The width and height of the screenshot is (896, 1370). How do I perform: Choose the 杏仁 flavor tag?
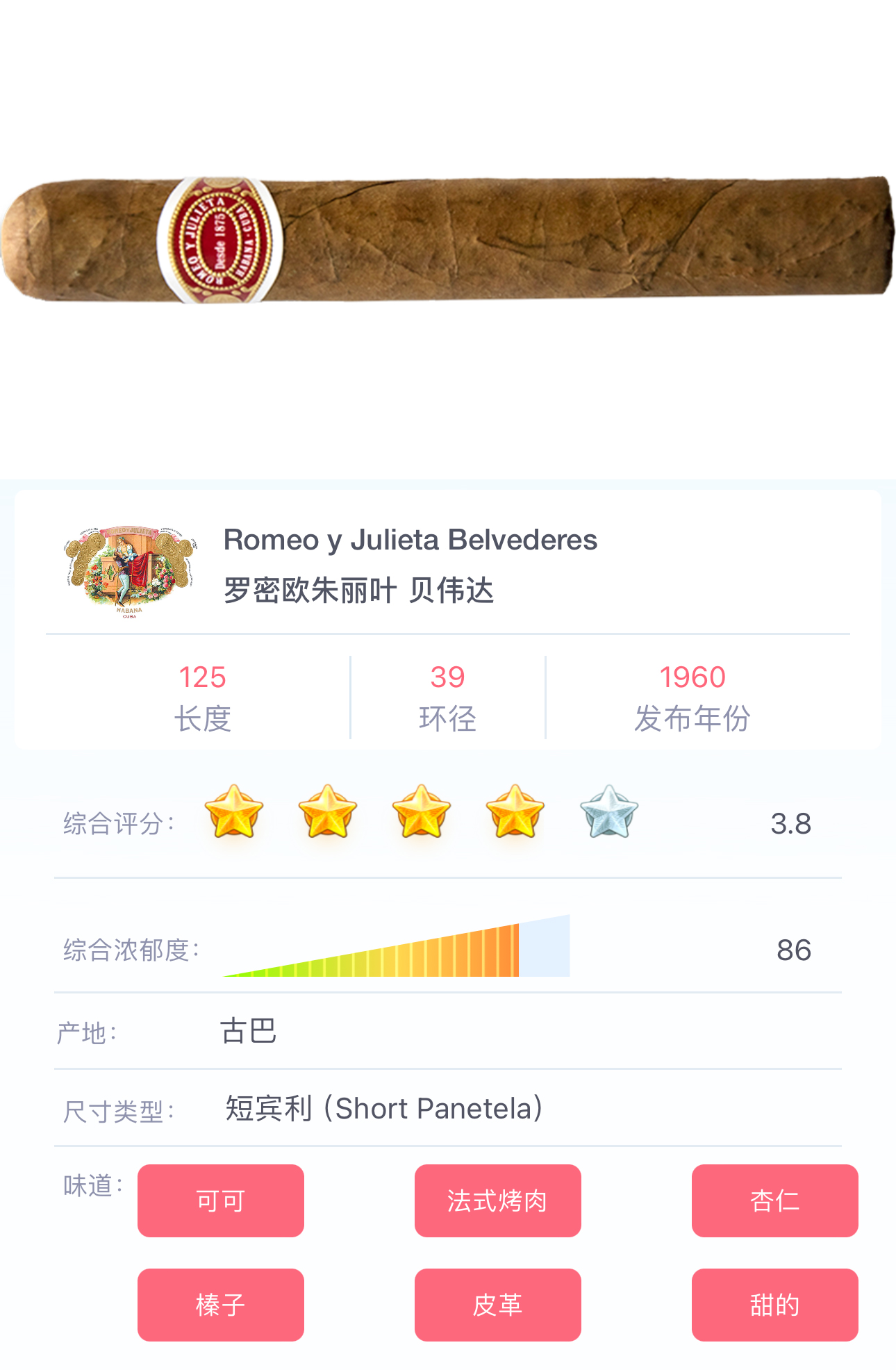click(x=774, y=1200)
